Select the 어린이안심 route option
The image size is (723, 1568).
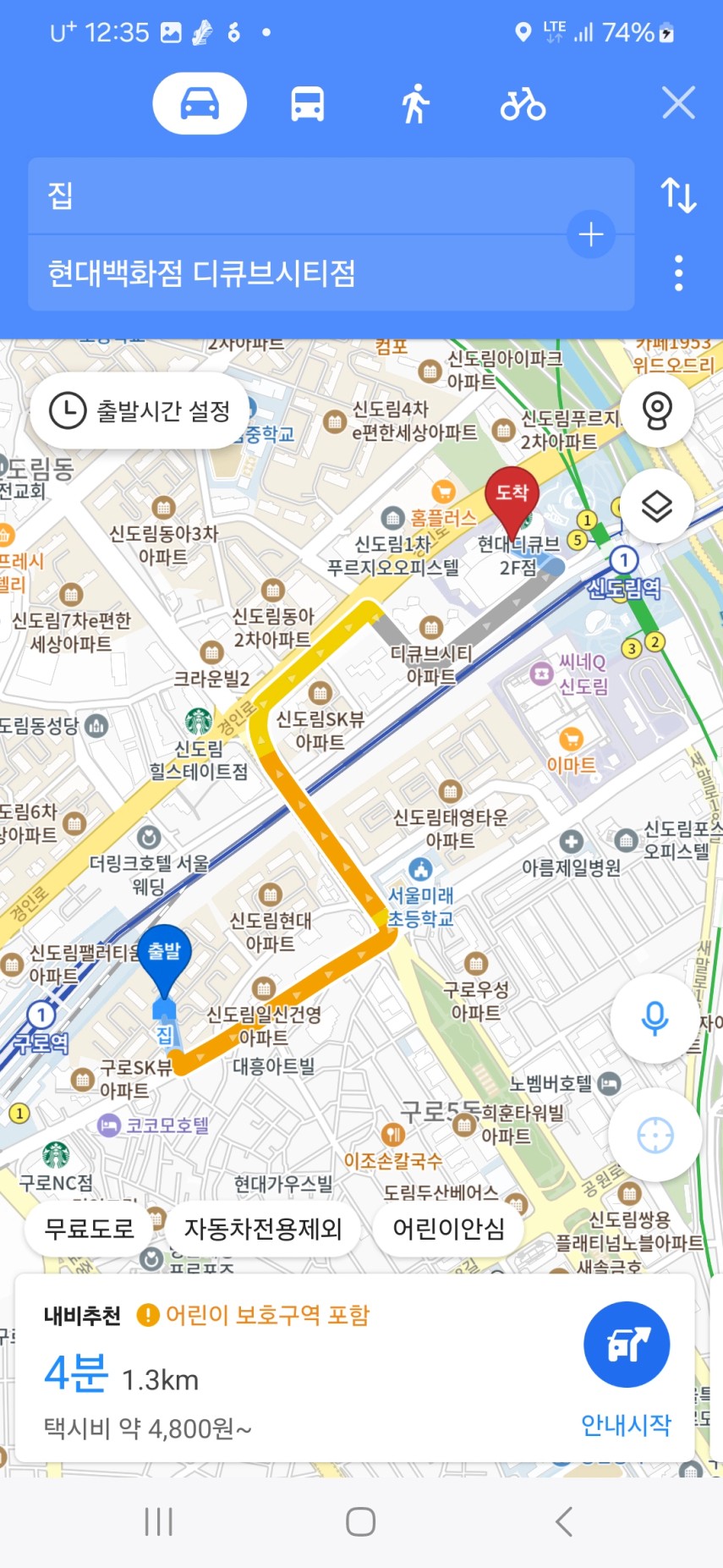tap(448, 1229)
